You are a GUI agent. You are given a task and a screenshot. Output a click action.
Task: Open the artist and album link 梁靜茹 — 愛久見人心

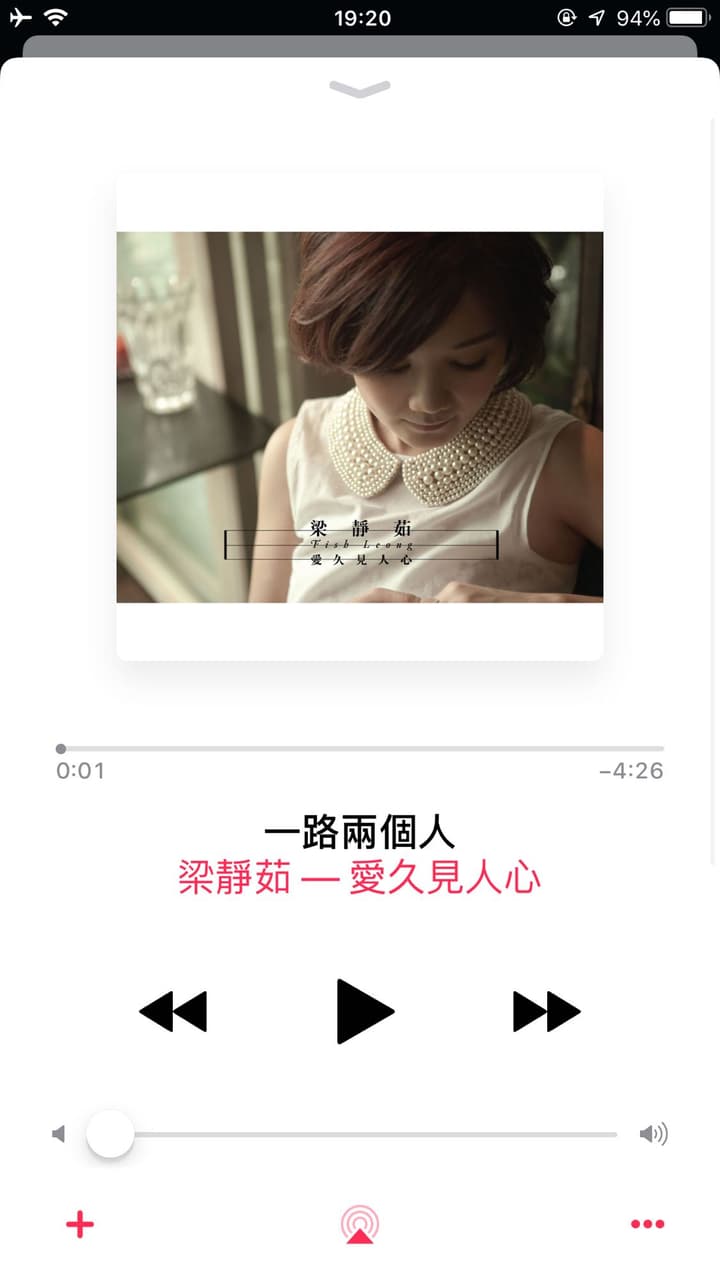pos(359,878)
